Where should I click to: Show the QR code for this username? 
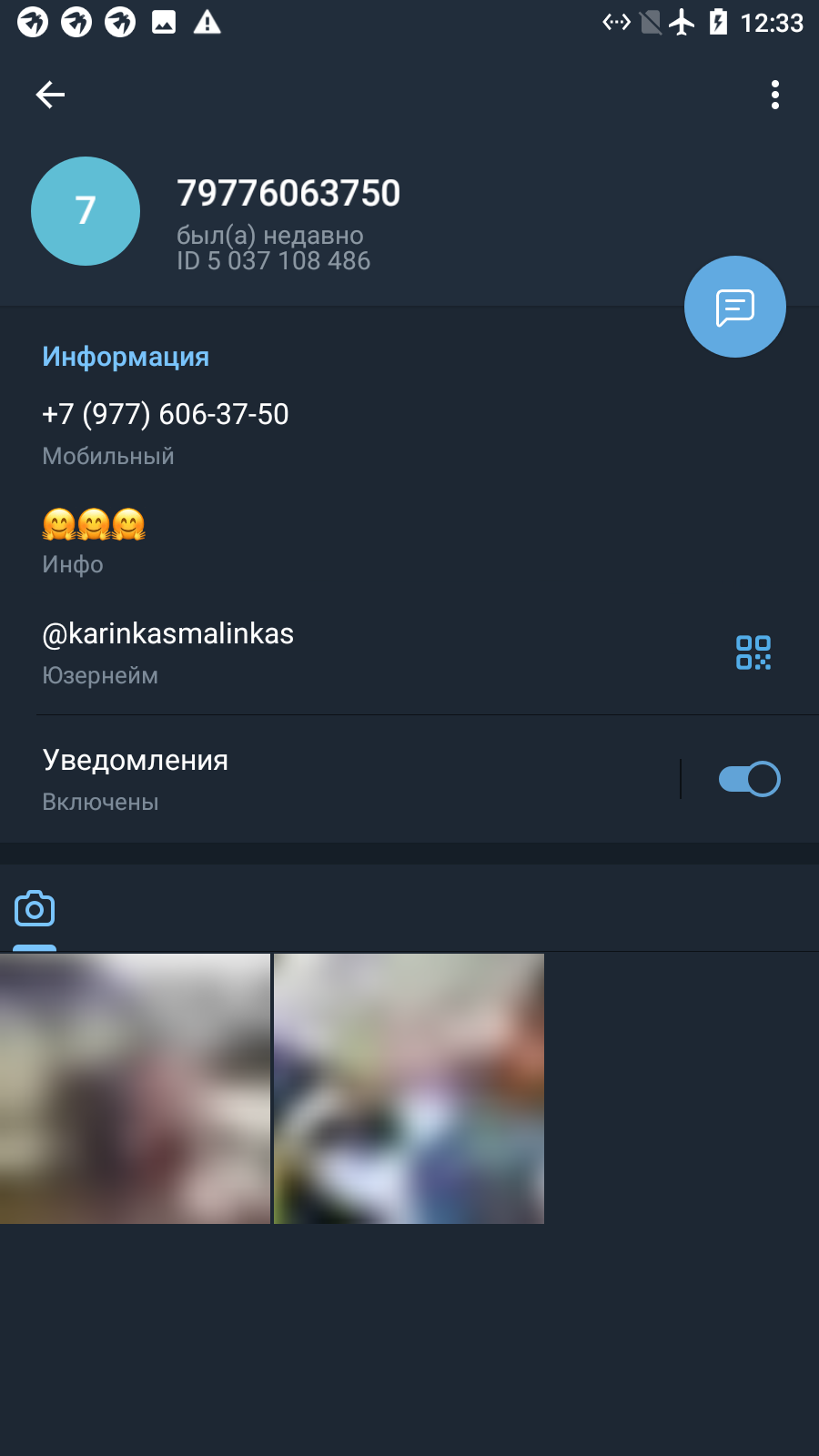(x=753, y=652)
